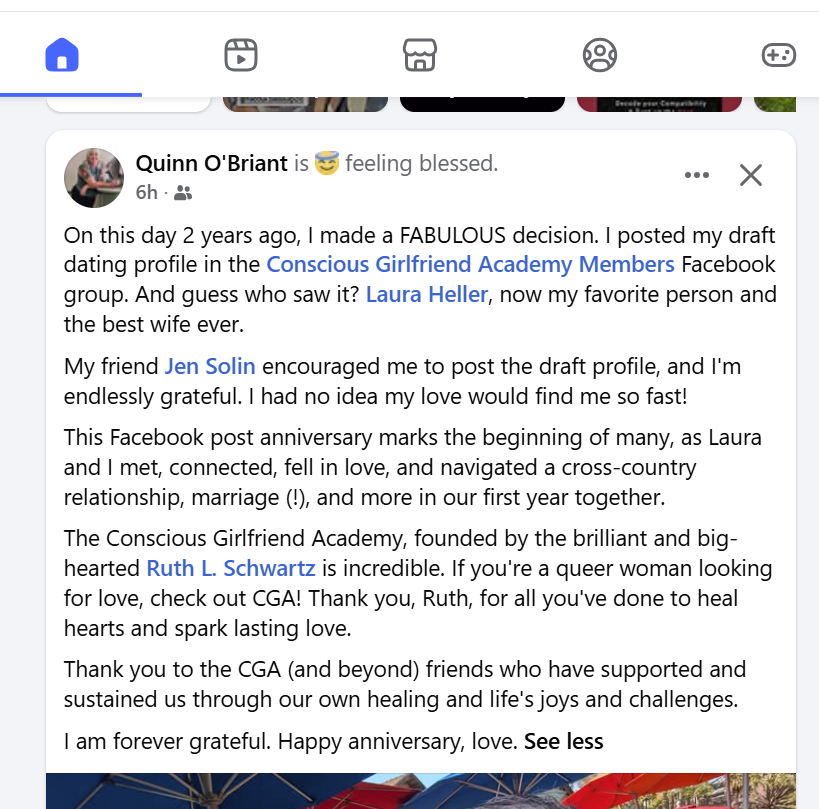Open the Reels video tab
Viewport: 819px width, 809px height.
tap(241, 55)
